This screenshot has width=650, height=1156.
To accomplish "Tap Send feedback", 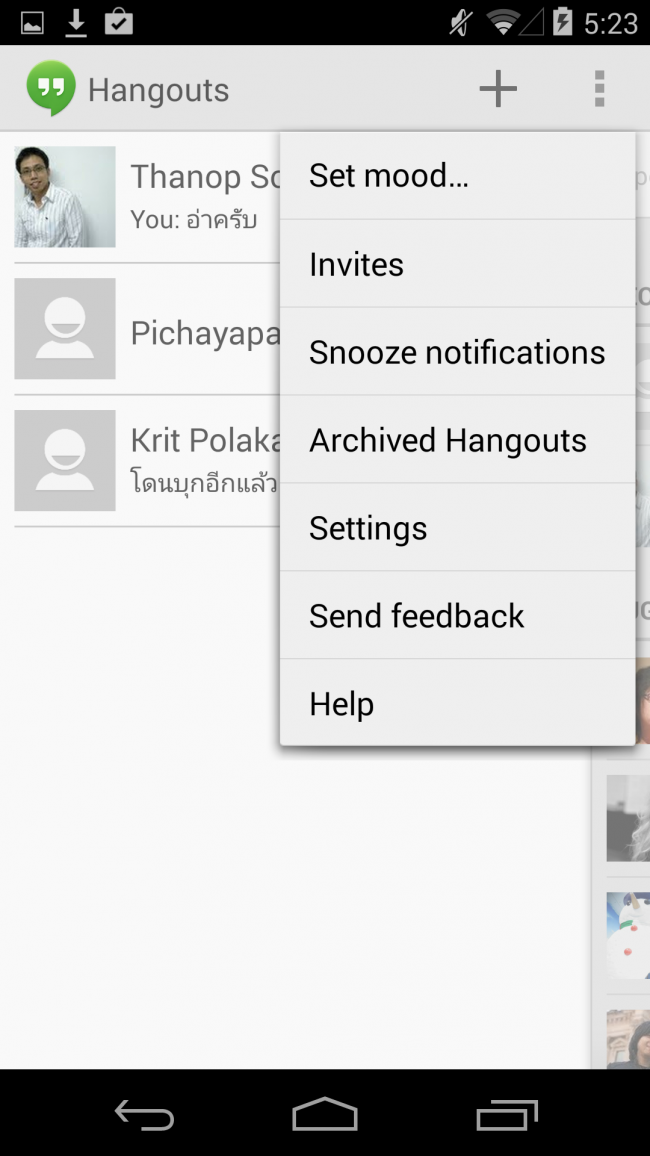I will [457, 616].
